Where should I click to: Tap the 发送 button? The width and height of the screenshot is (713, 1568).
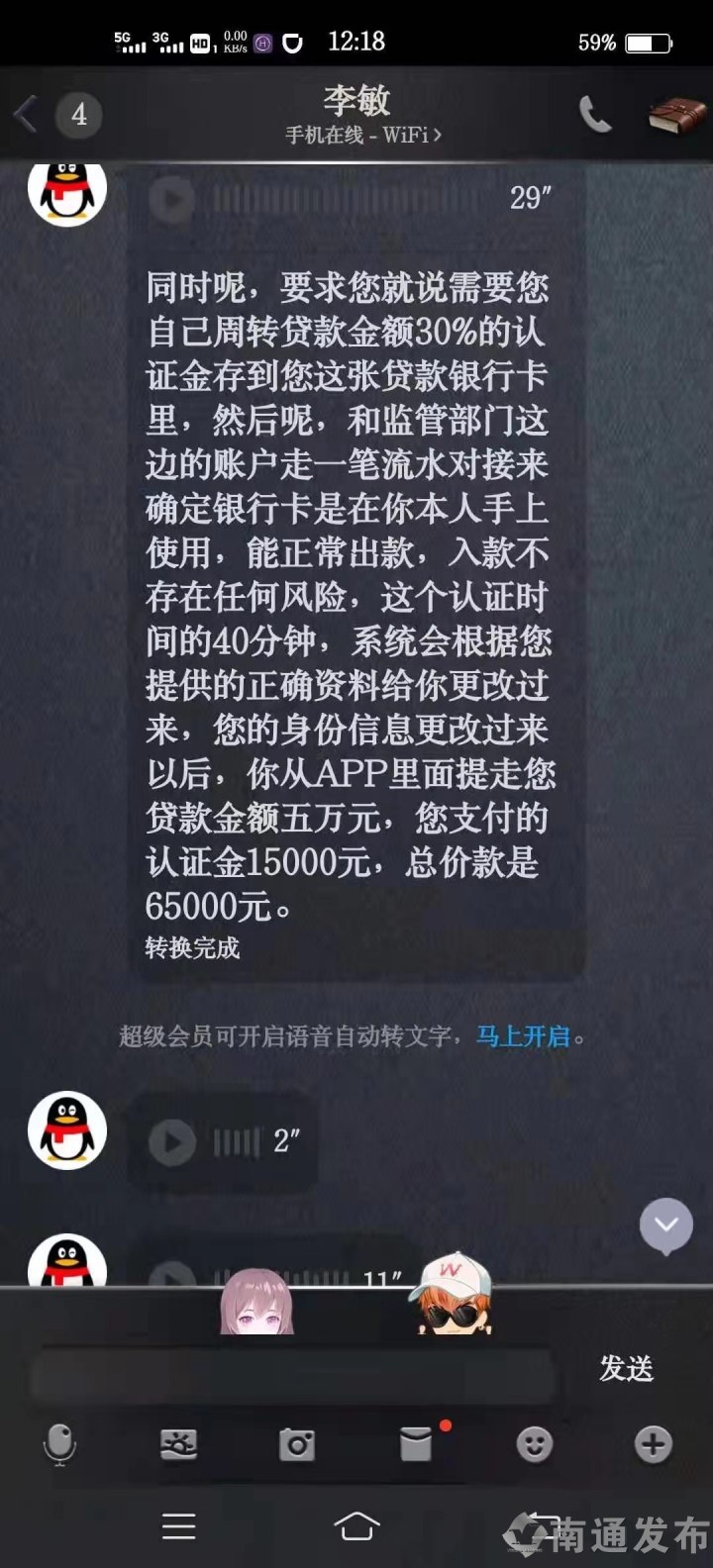point(626,1368)
